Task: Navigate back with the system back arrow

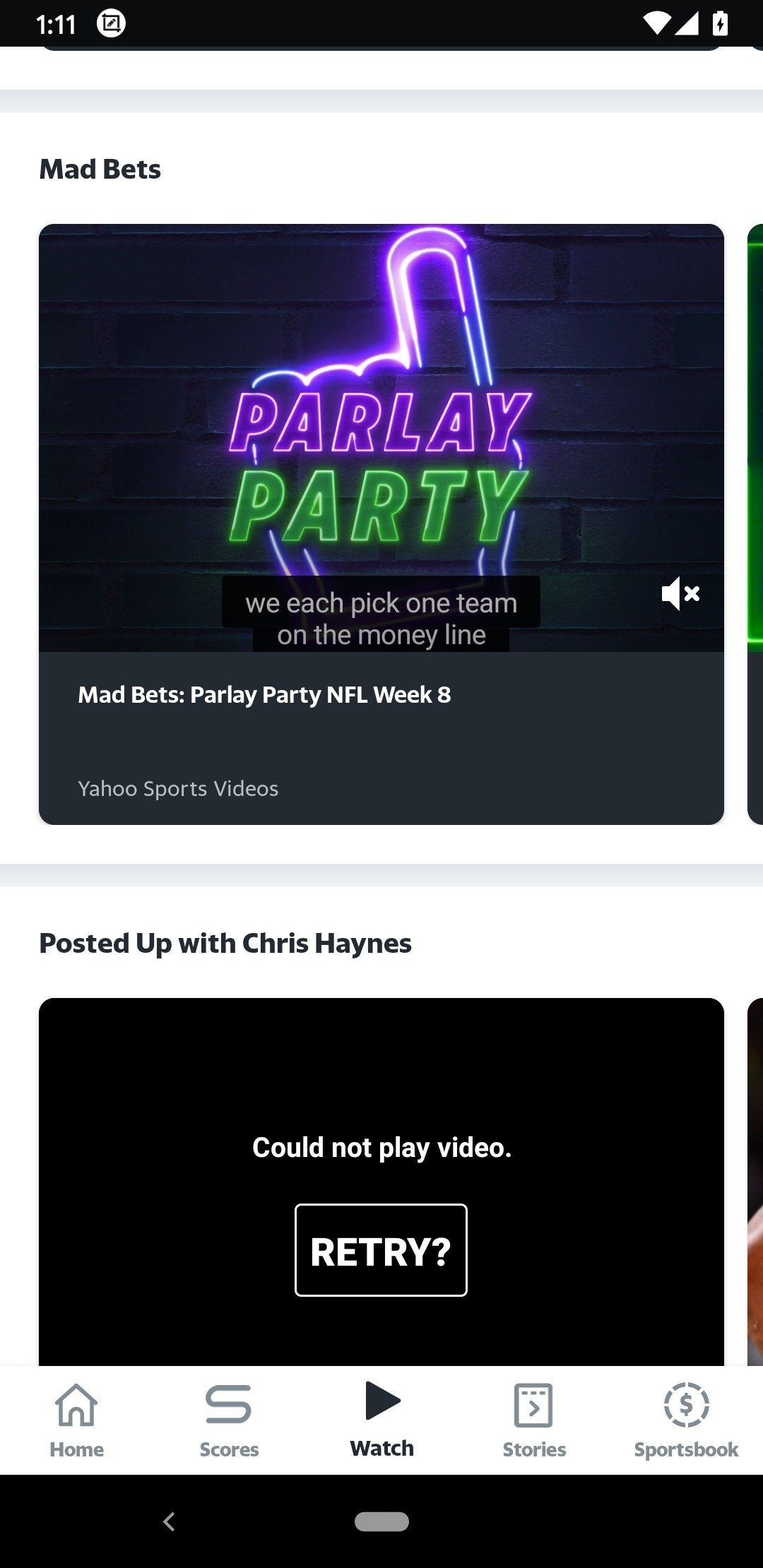Action: tap(169, 1521)
